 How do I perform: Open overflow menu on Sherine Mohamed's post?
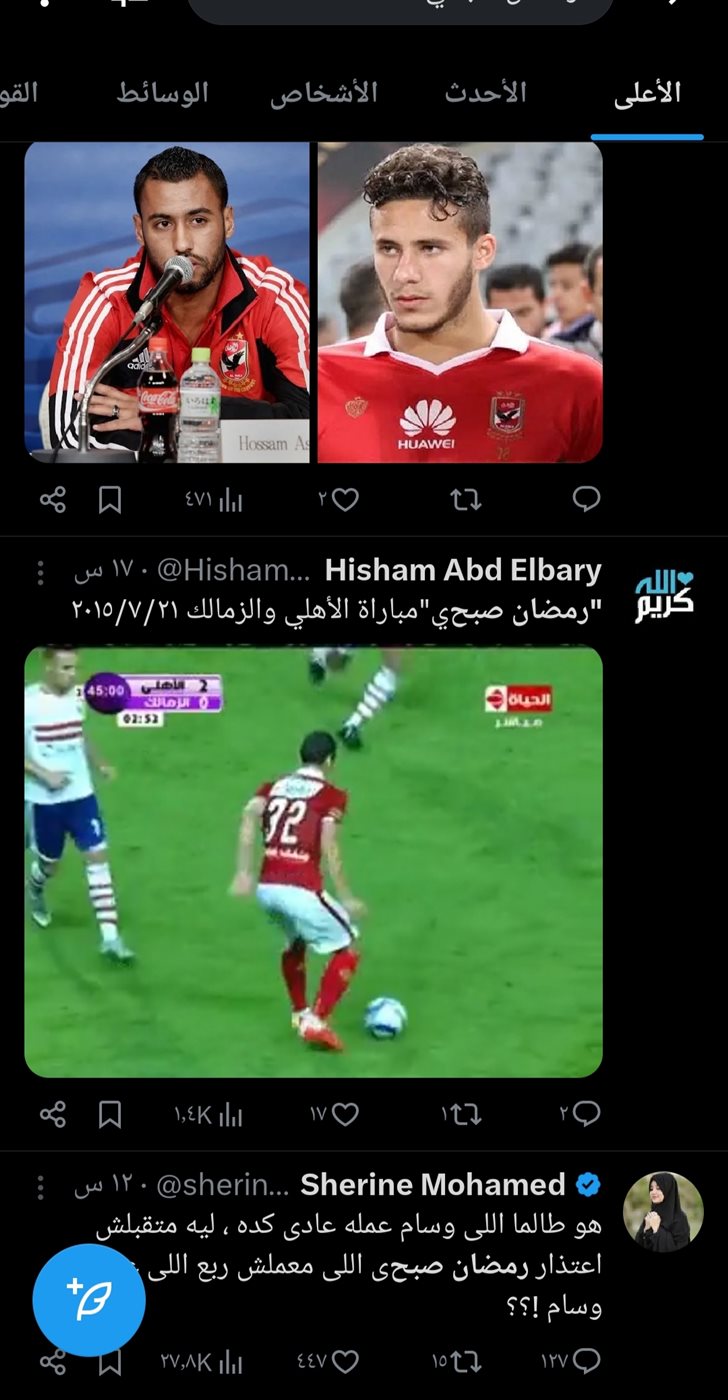click(40, 1187)
